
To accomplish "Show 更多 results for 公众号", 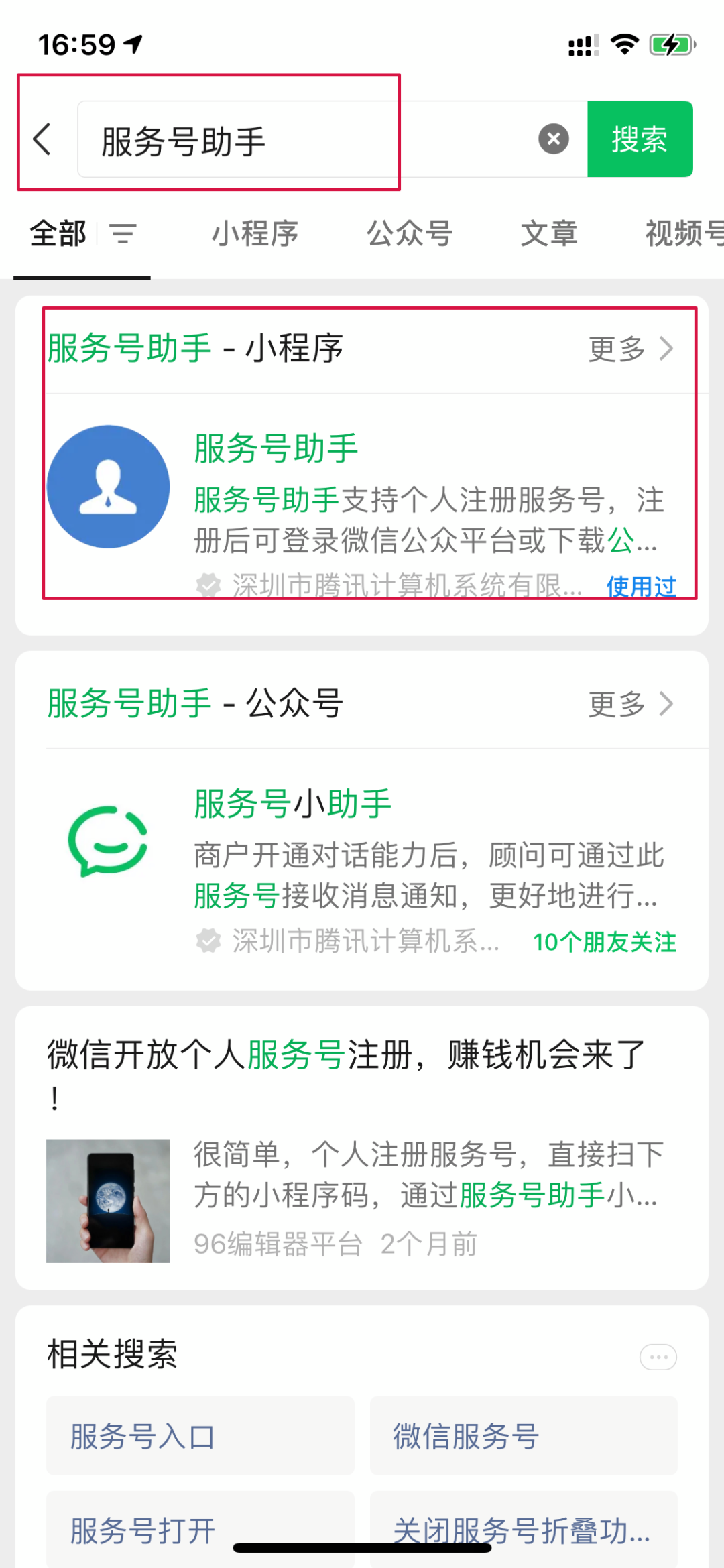I will [x=630, y=704].
